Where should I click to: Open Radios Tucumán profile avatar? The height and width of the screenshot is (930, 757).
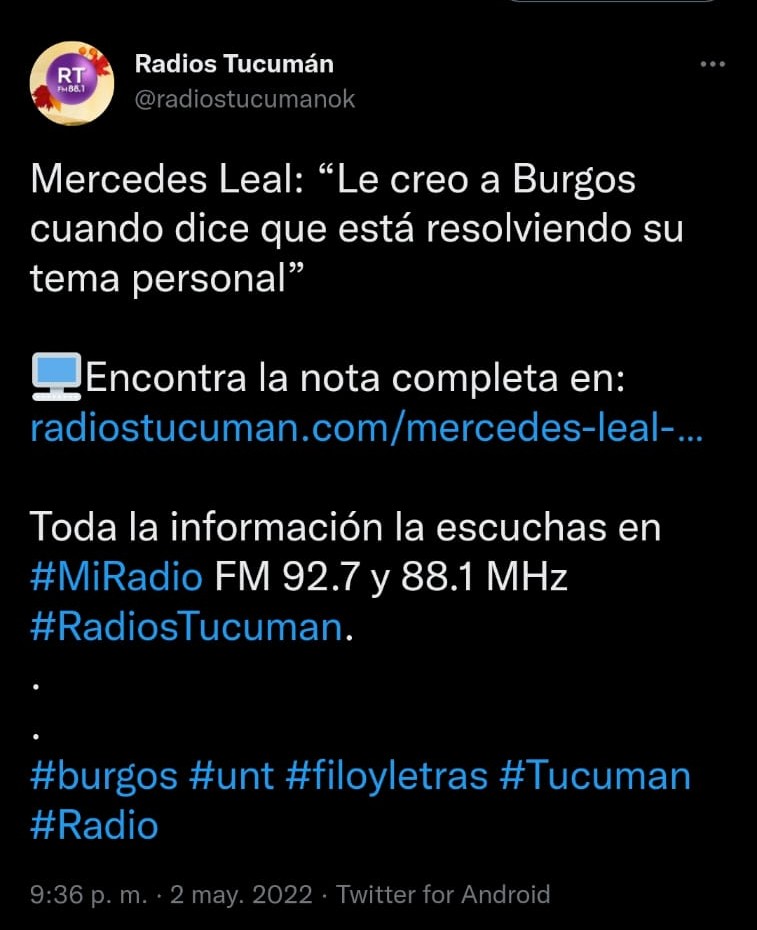[72, 83]
